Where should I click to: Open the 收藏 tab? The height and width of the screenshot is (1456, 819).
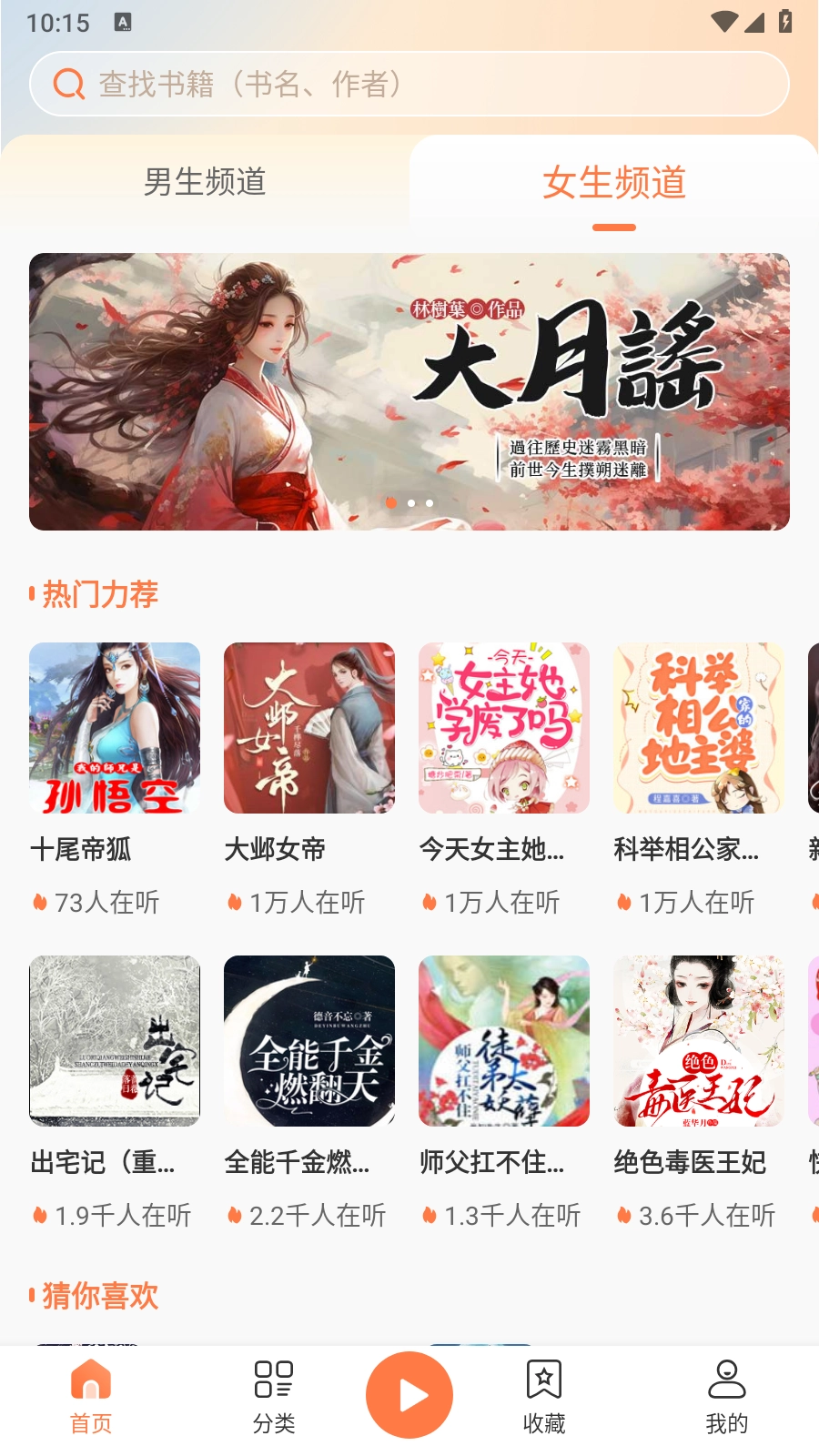coord(544,1396)
